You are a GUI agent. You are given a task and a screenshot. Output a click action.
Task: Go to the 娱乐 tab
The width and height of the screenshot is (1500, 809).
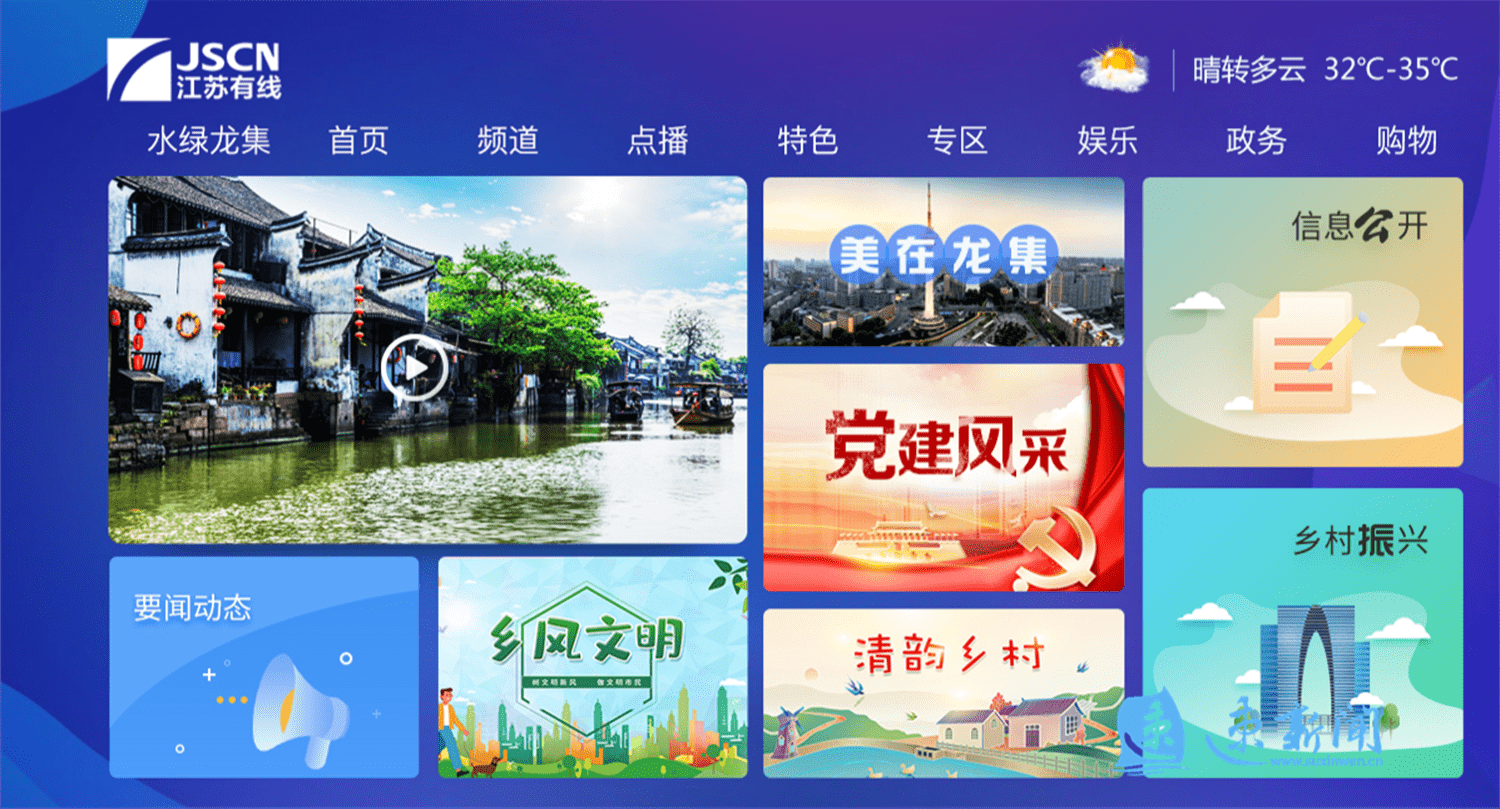click(1107, 141)
